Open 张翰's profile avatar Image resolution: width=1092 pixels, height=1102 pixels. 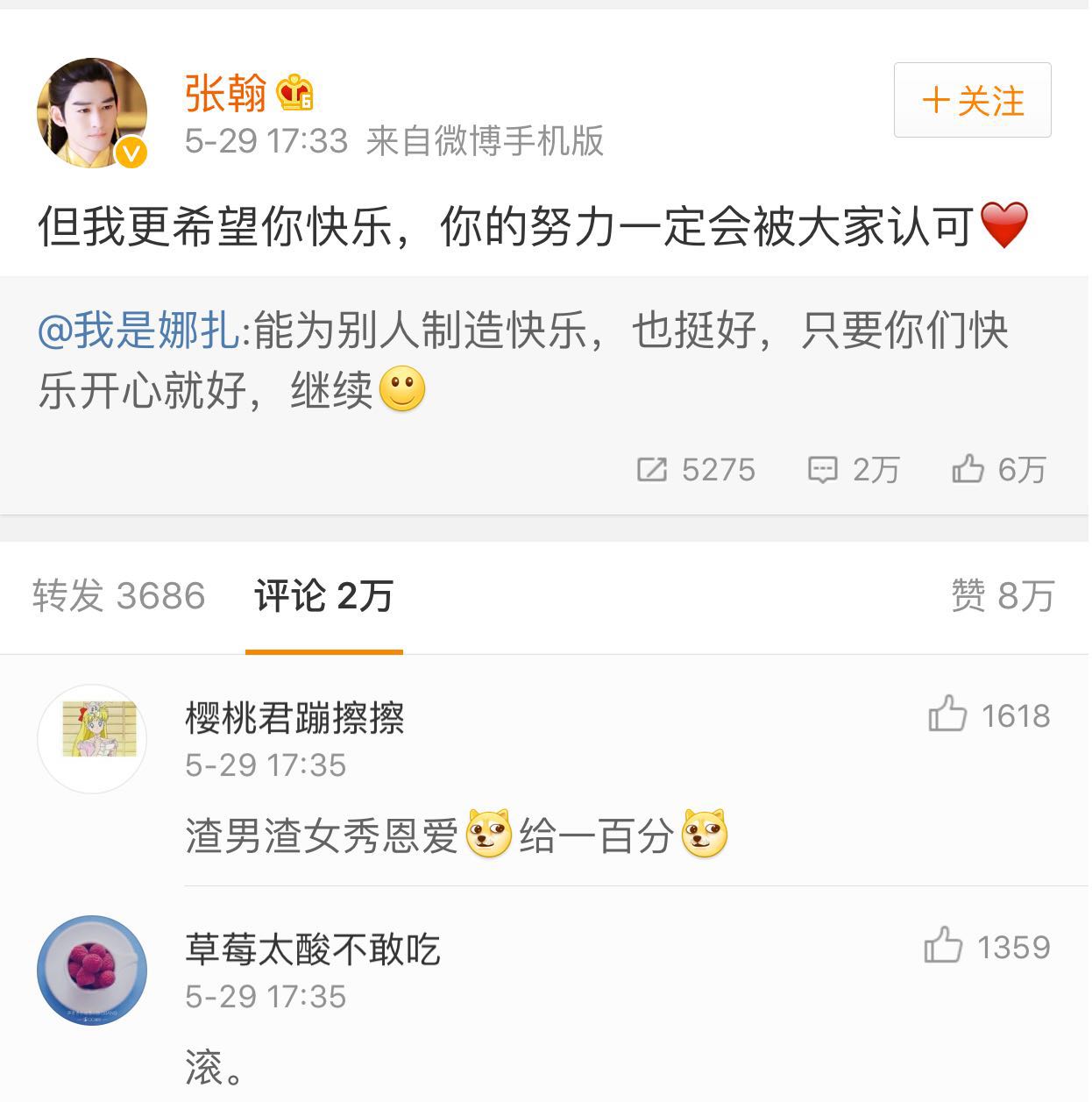coord(92,113)
